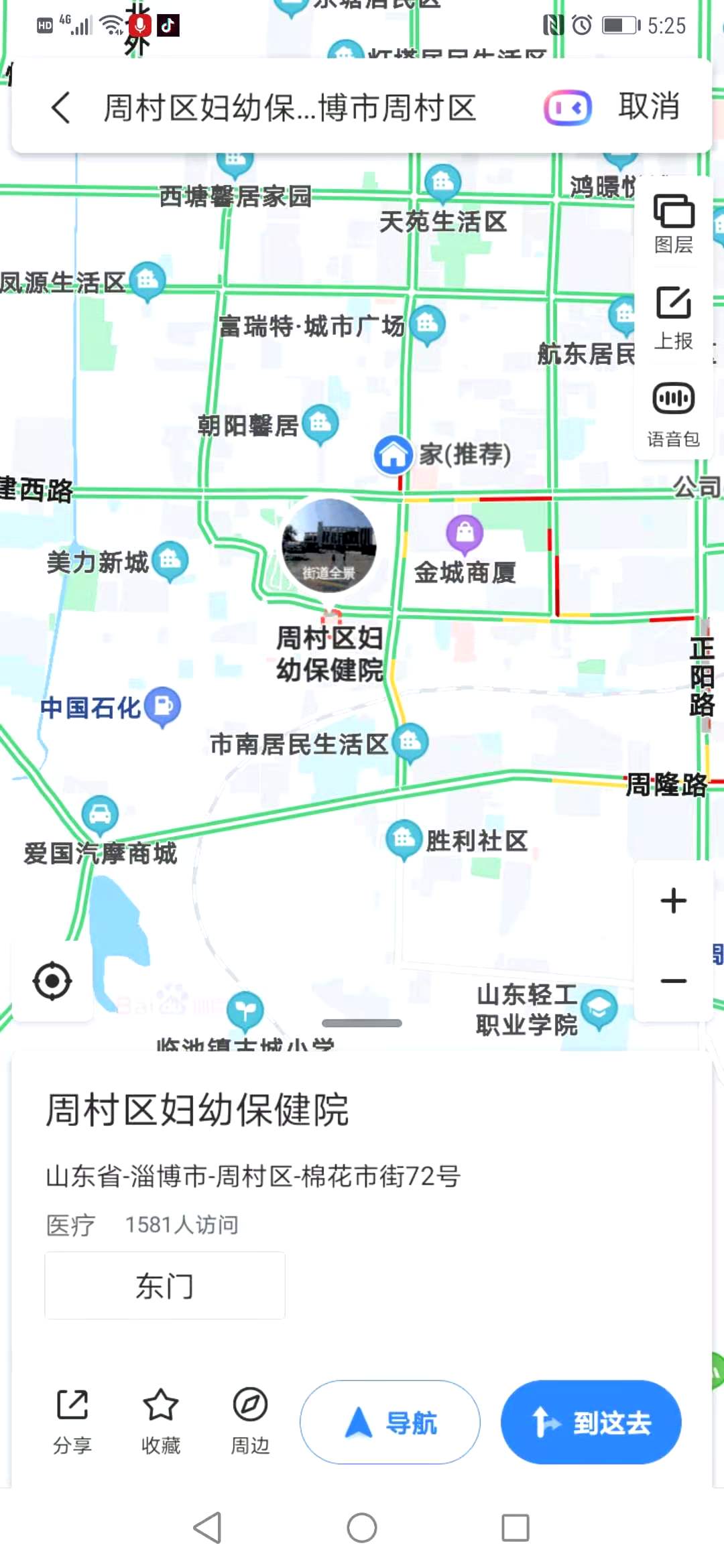Select the 东门 entrance chip
This screenshot has height=1568, width=724.
165,1285
